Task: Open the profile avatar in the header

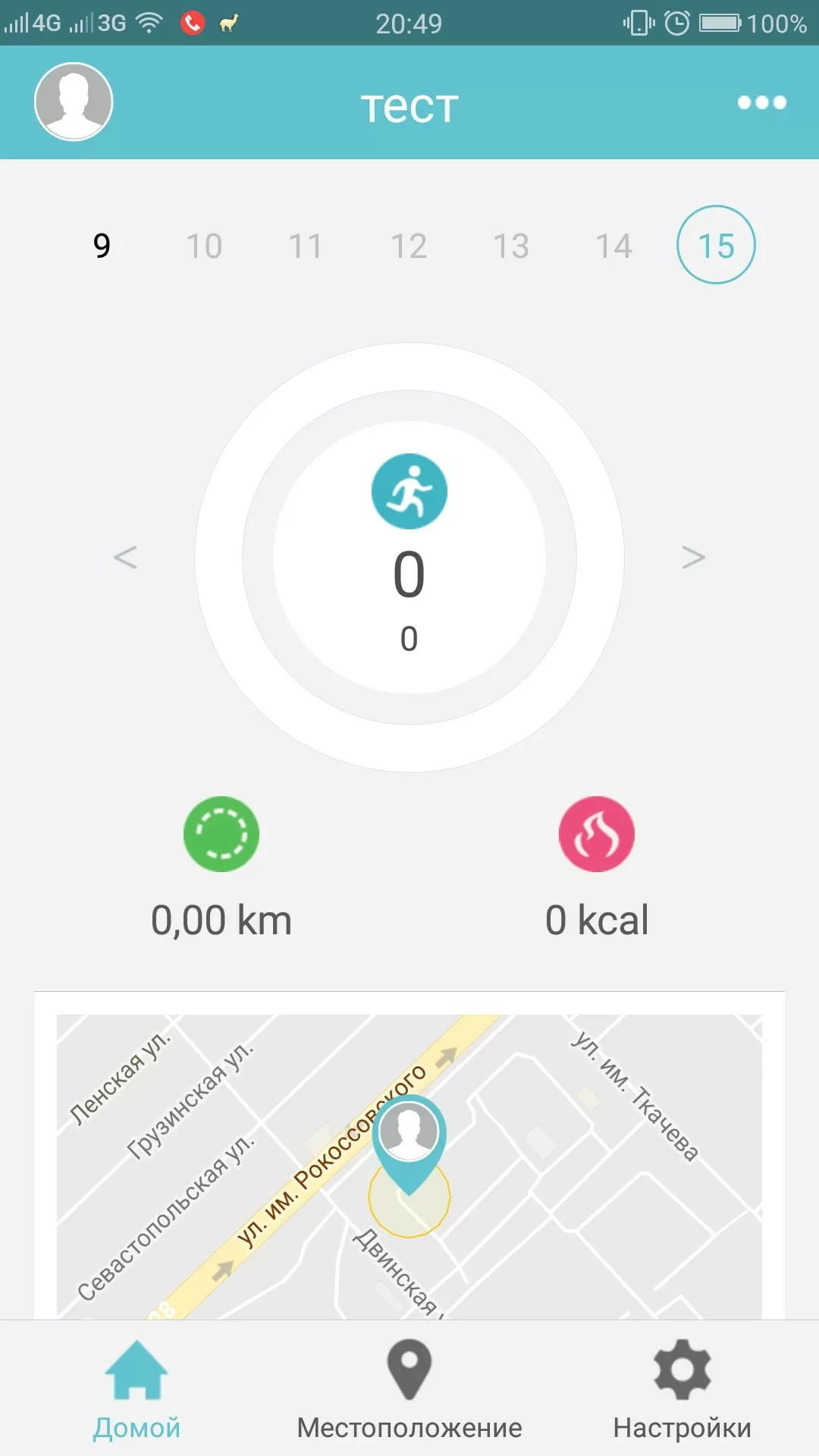Action: 74,102
